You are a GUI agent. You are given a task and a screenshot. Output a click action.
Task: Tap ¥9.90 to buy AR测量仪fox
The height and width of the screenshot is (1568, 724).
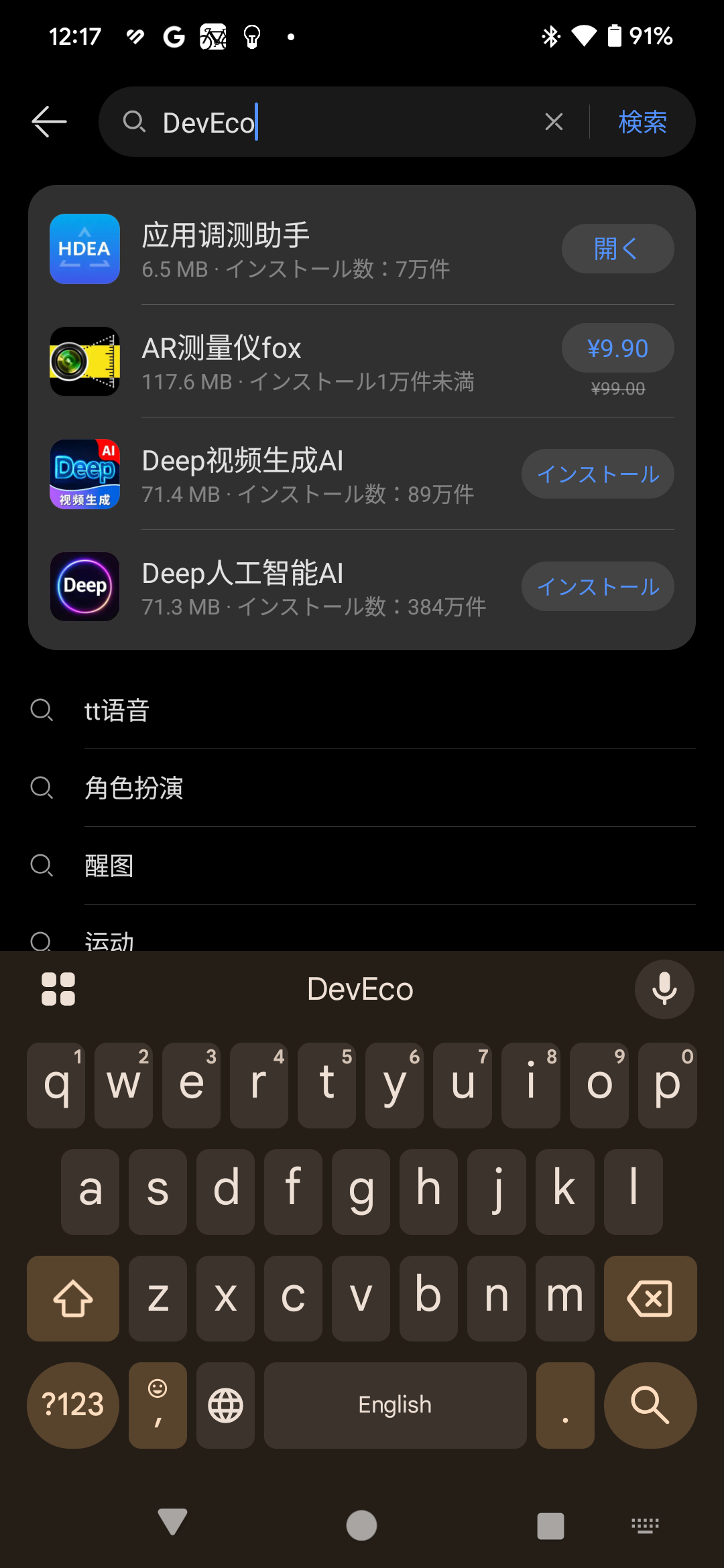pyautogui.click(x=617, y=348)
